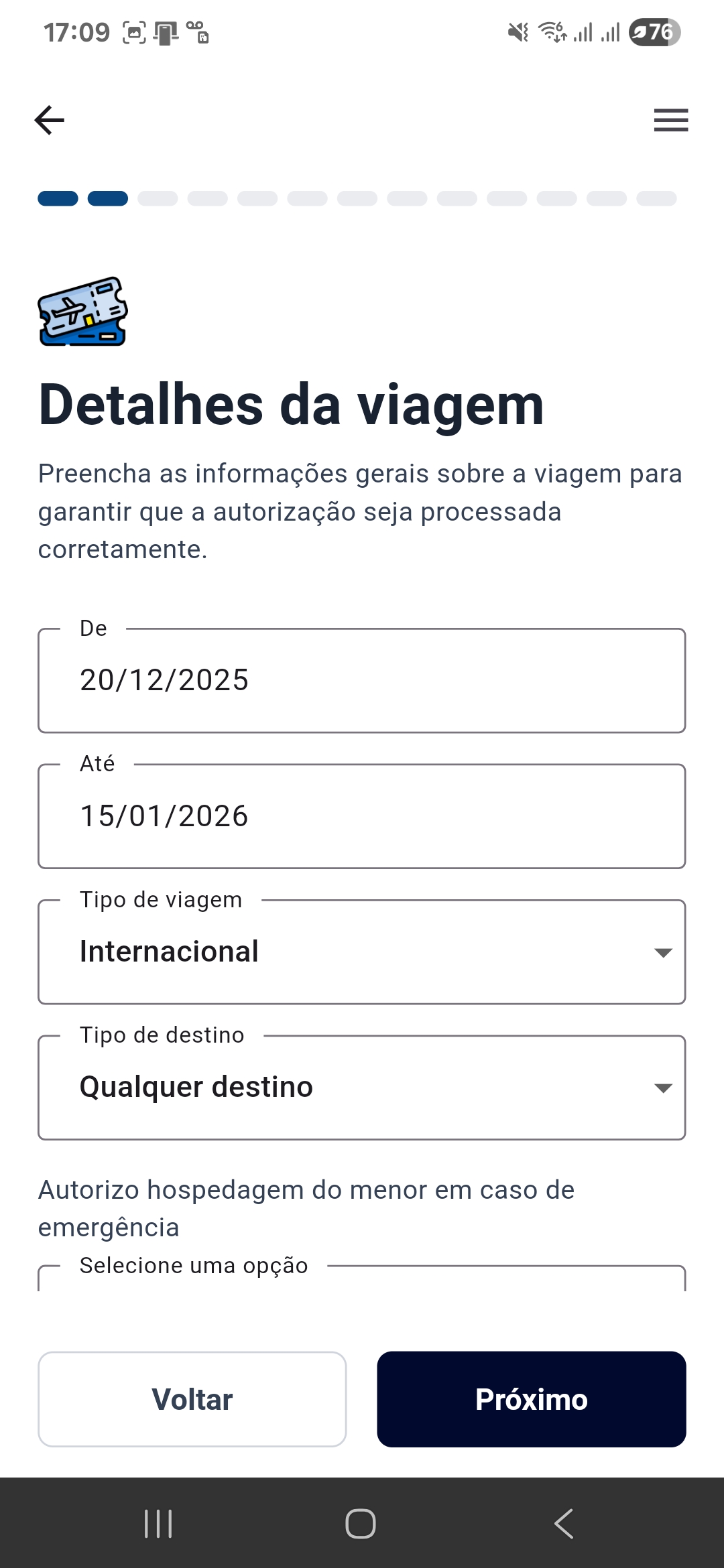
Task: Open the hamburger menu
Action: point(671,121)
